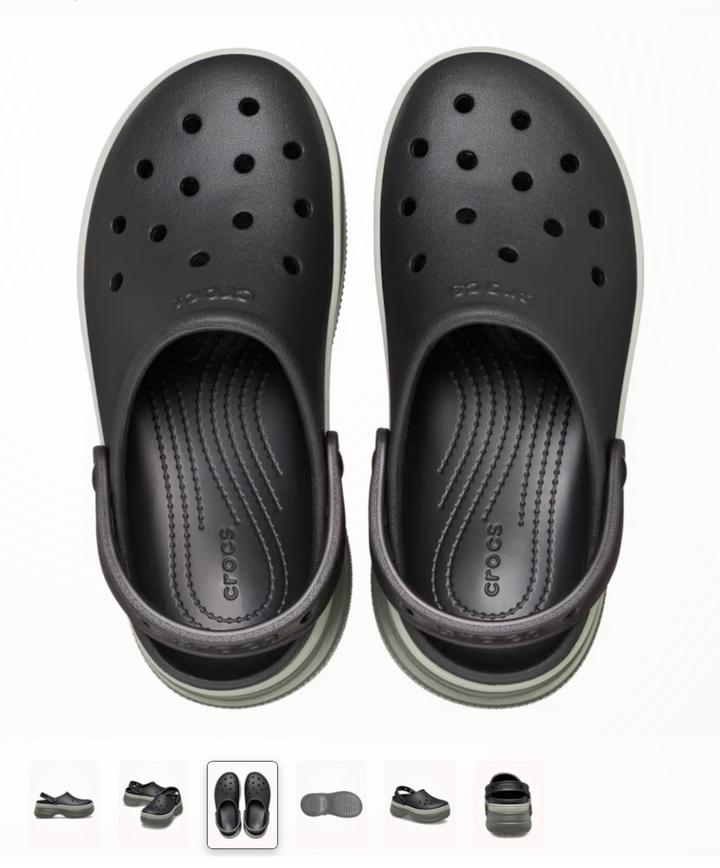Select the highlighted top-down view thumbnail

pyautogui.click(x=242, y=804)
